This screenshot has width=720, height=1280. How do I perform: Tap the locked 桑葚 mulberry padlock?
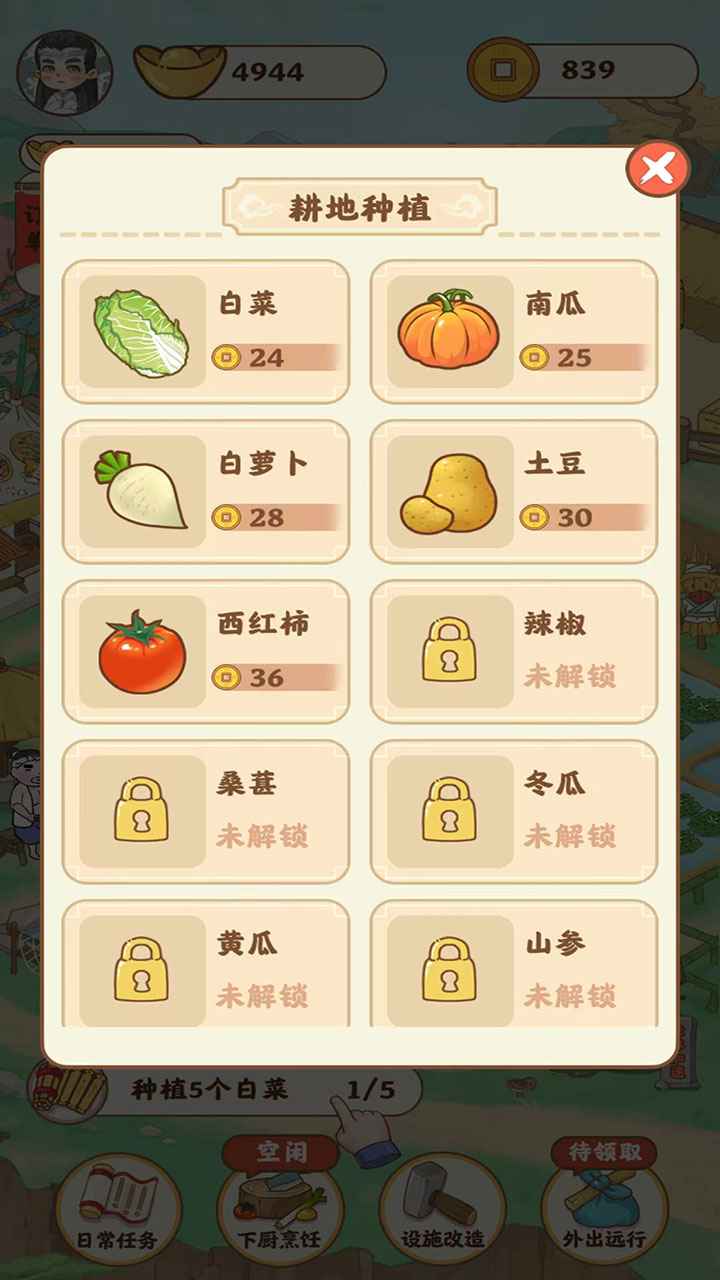point(141,811)
